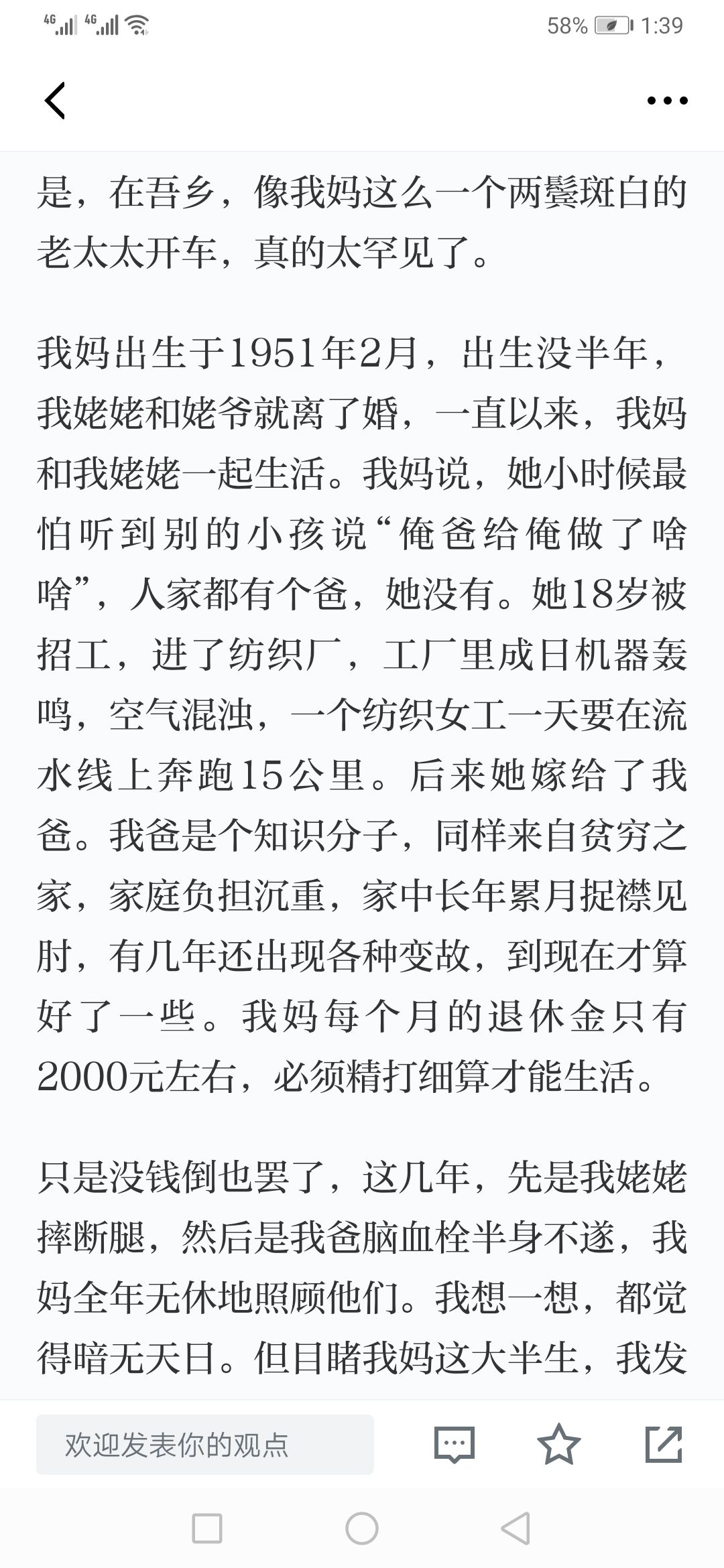Screen dimensions: 724x1568
Task: Tap the comment field '欢迎发表你的观点'
Action: (205, 1444)
